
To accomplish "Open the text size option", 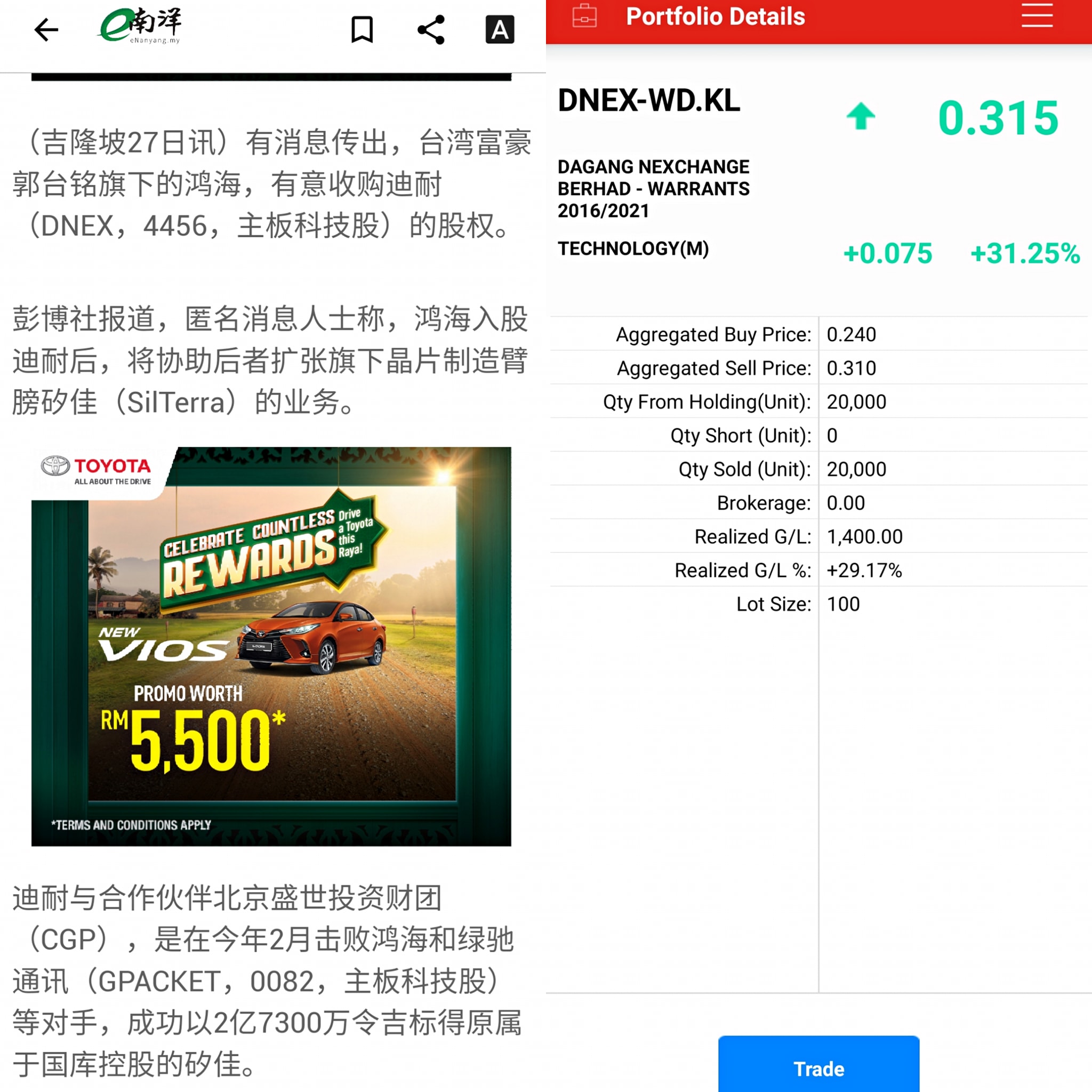I will [500, 30].
